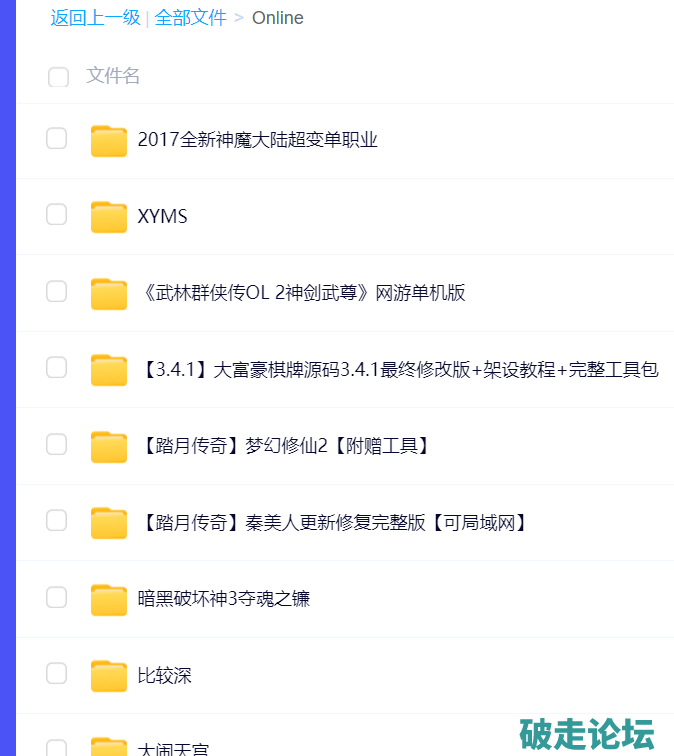Check the box for 大富豪棋牌源码3.4.1 folder

click(56, 368)
